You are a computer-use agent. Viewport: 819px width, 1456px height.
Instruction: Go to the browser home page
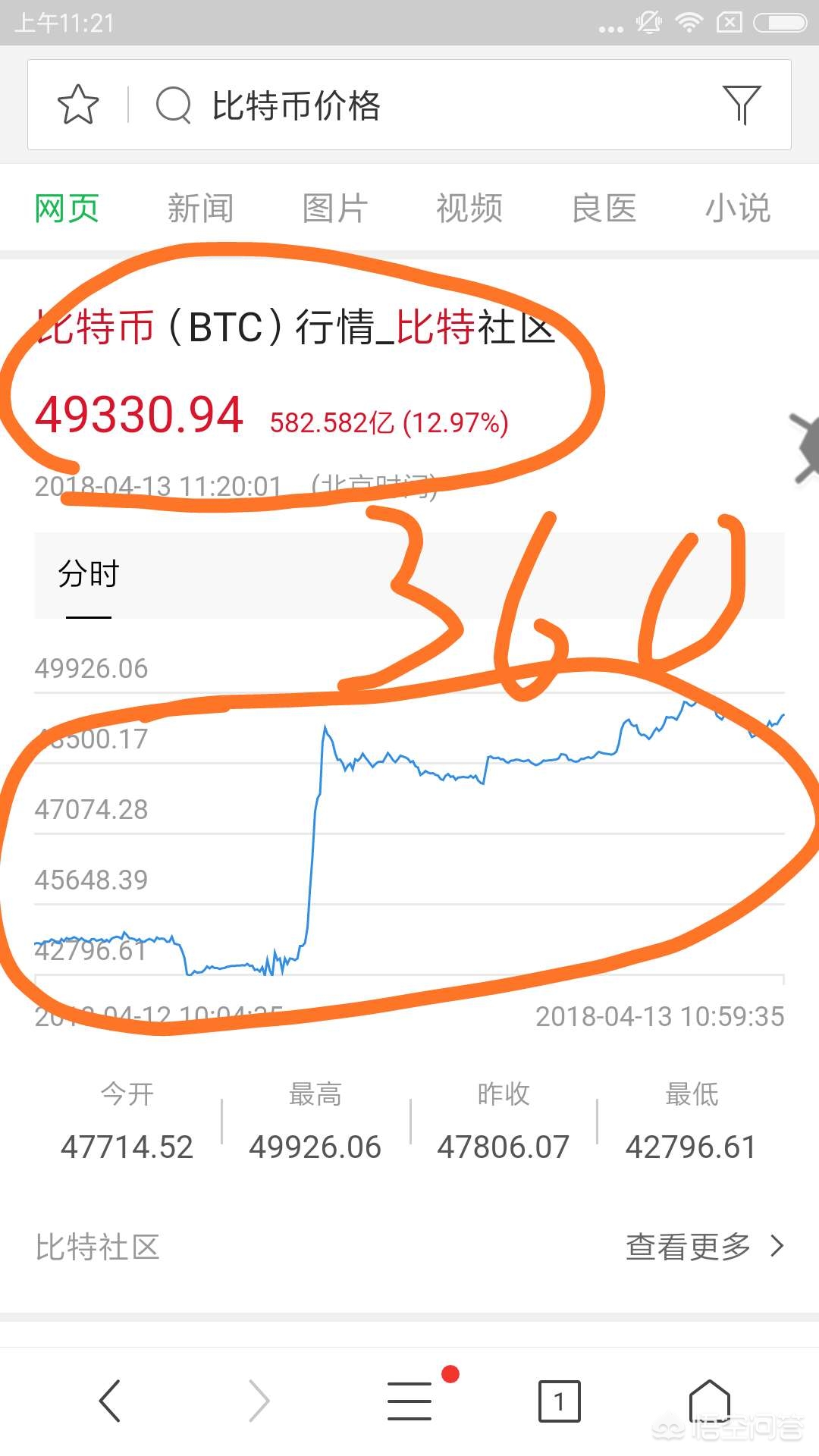click(x=709, y=1399)
